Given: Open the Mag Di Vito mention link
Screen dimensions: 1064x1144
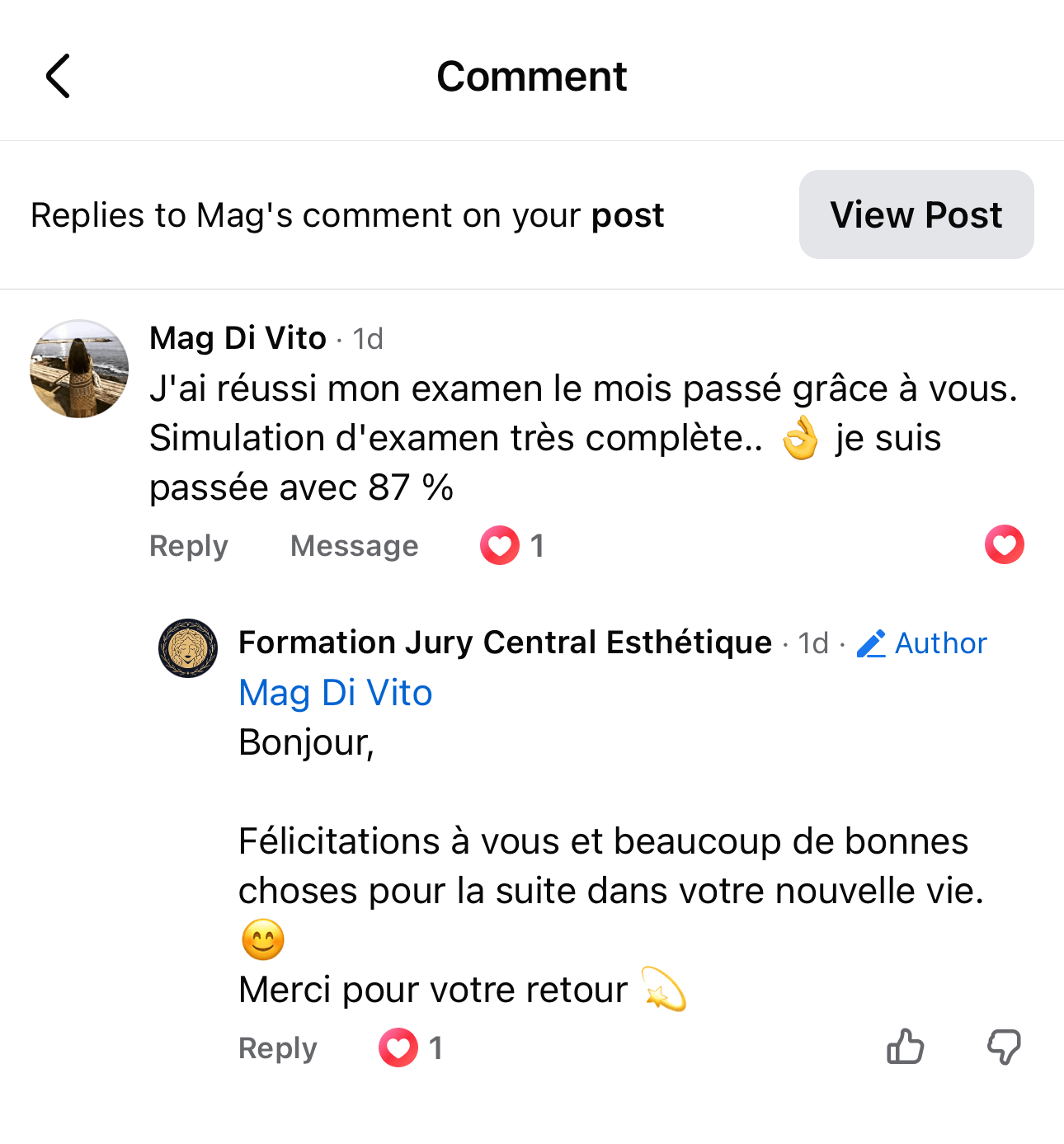Looking at the screenshot, I should click(335, 693).
